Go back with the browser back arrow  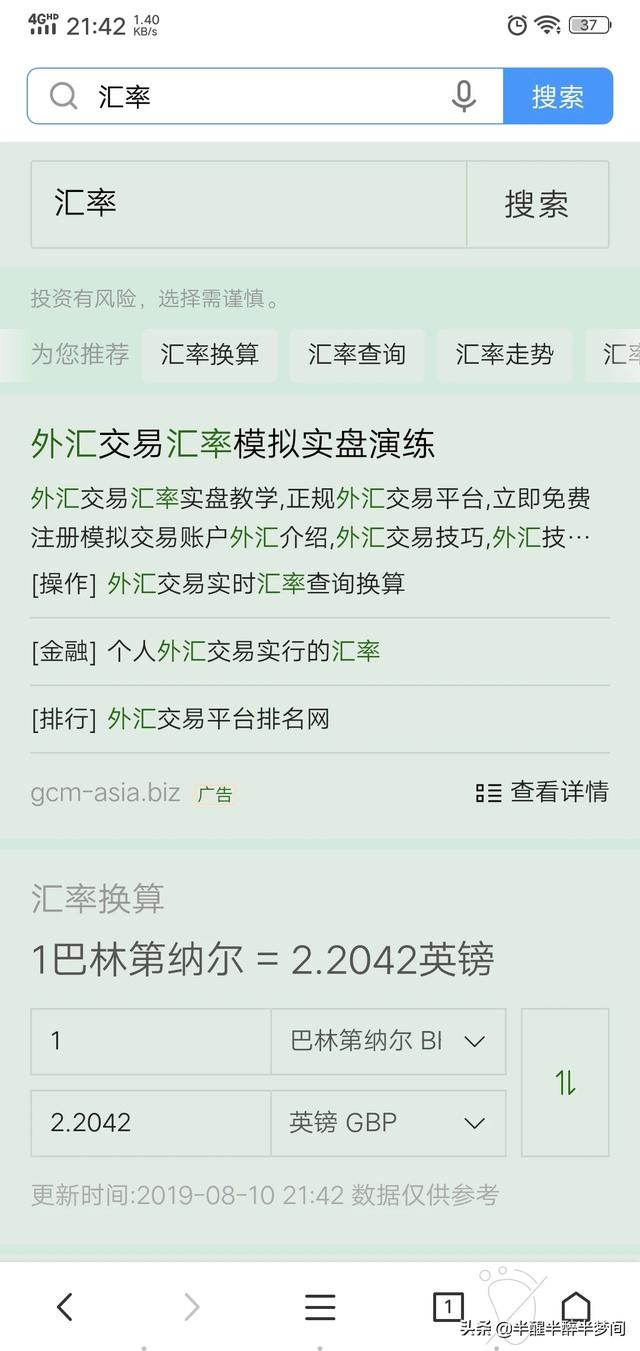coord(65,1306)
